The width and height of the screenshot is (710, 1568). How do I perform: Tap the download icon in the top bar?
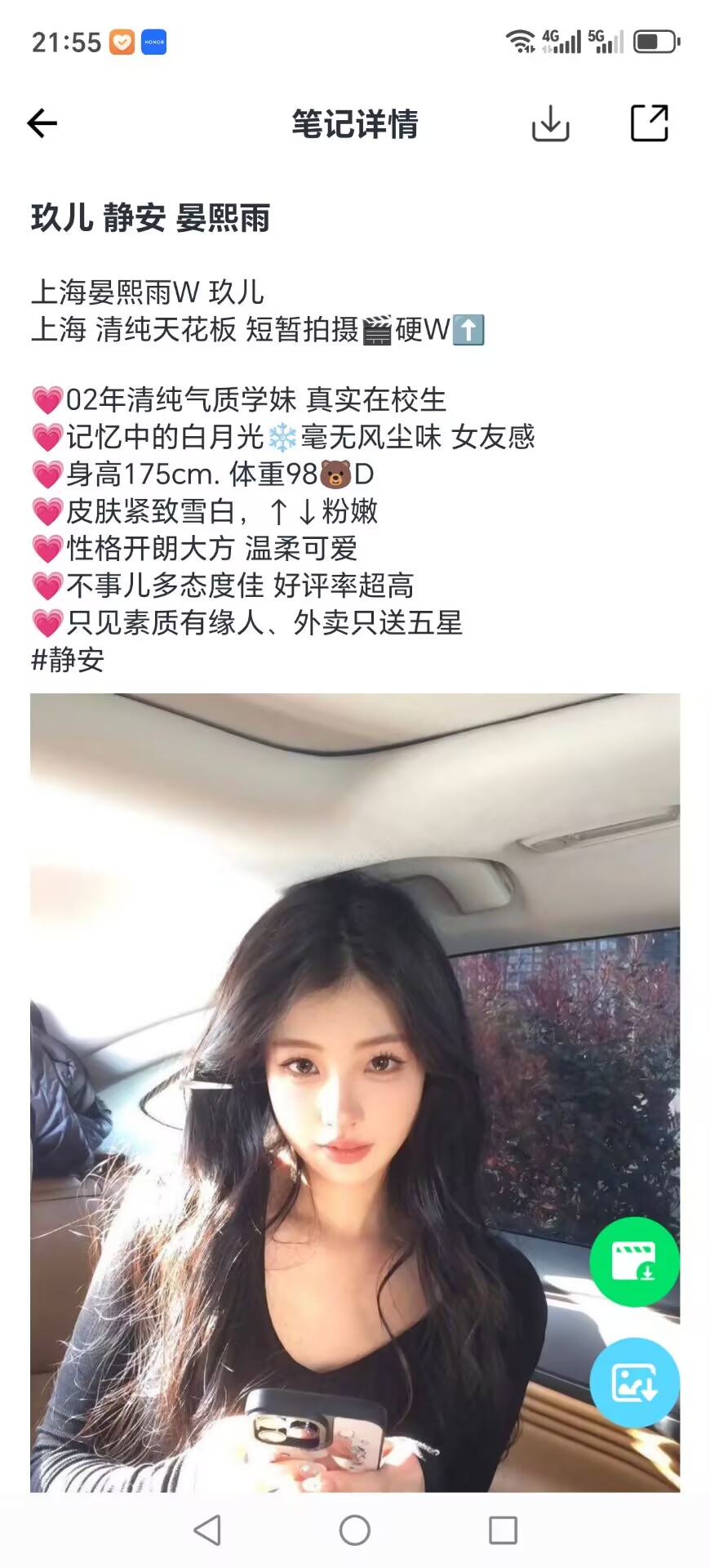tap(550, 124)
